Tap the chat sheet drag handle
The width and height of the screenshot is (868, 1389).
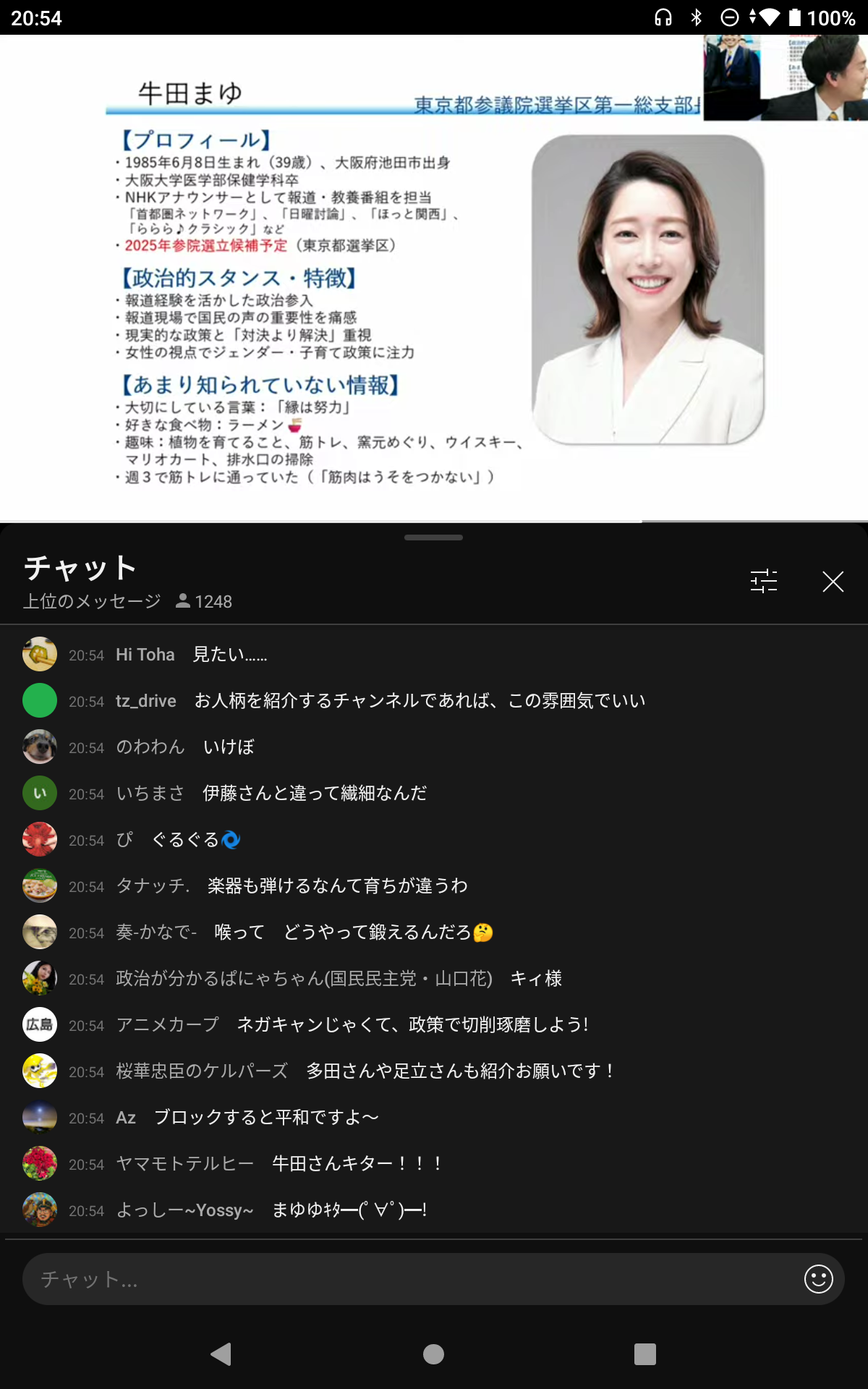[x=434, y=538]
